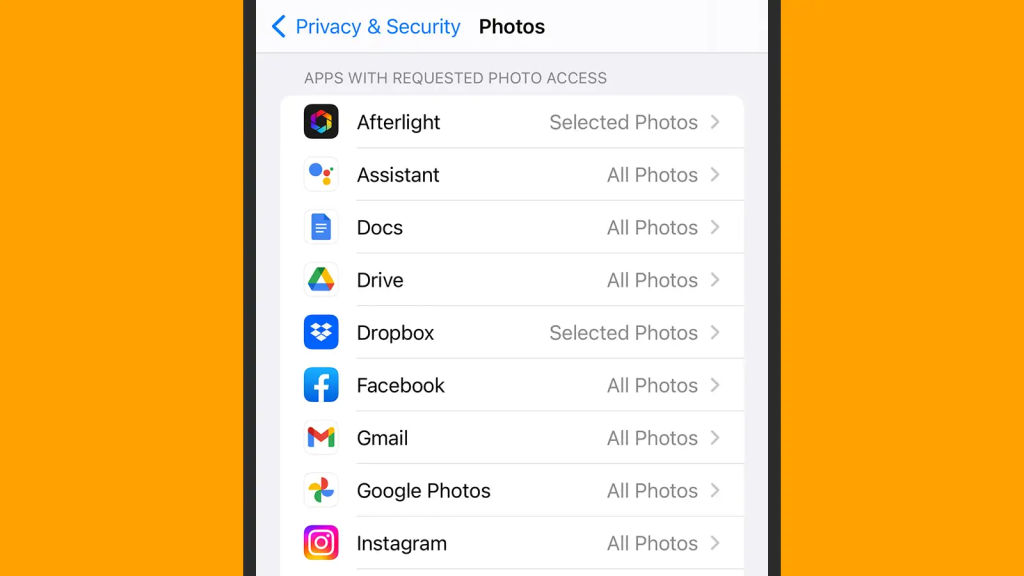This screenshot has height=576, width=1024.
Task: Open Afterlight photo access settings
Action: point(512,122)
